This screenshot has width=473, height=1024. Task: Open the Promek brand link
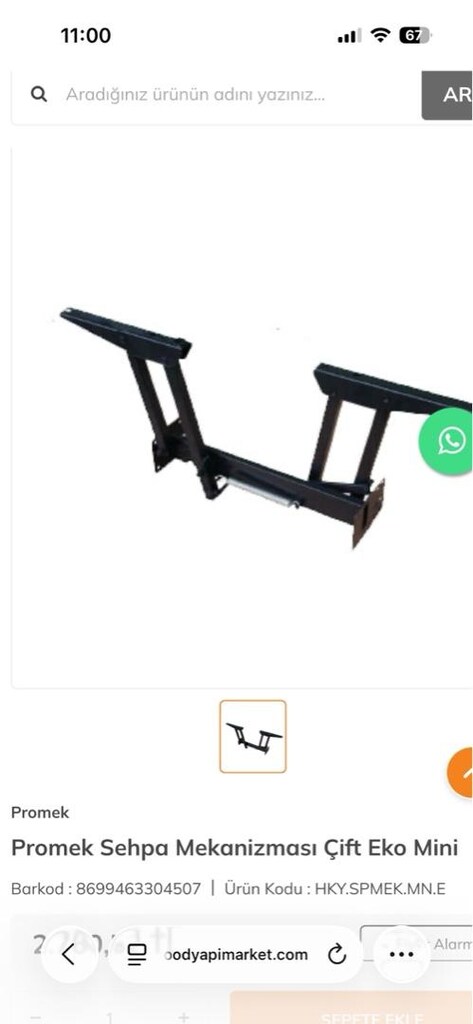[40, 812]
